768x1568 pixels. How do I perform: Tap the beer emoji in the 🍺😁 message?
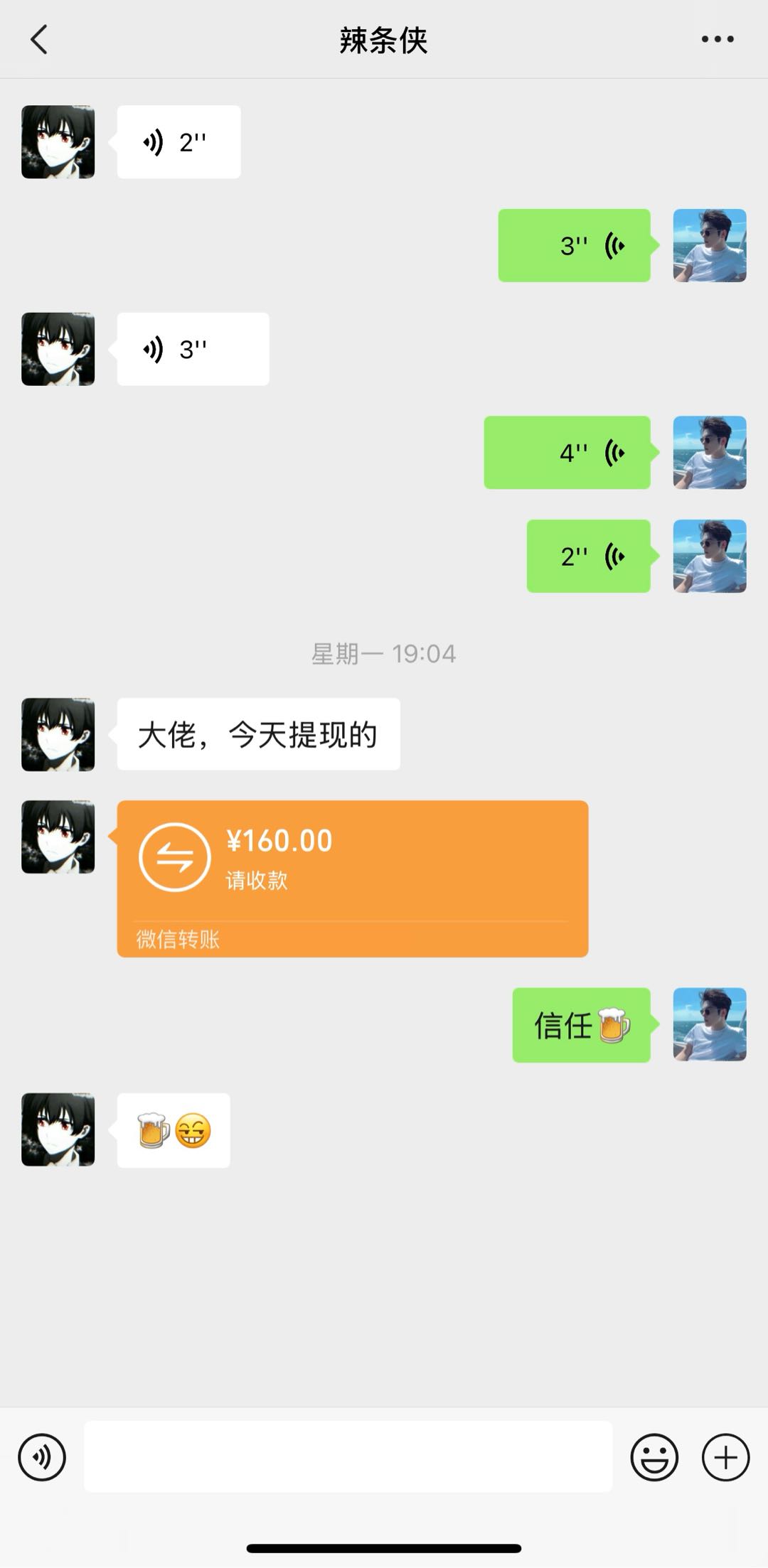point(151,1130)
